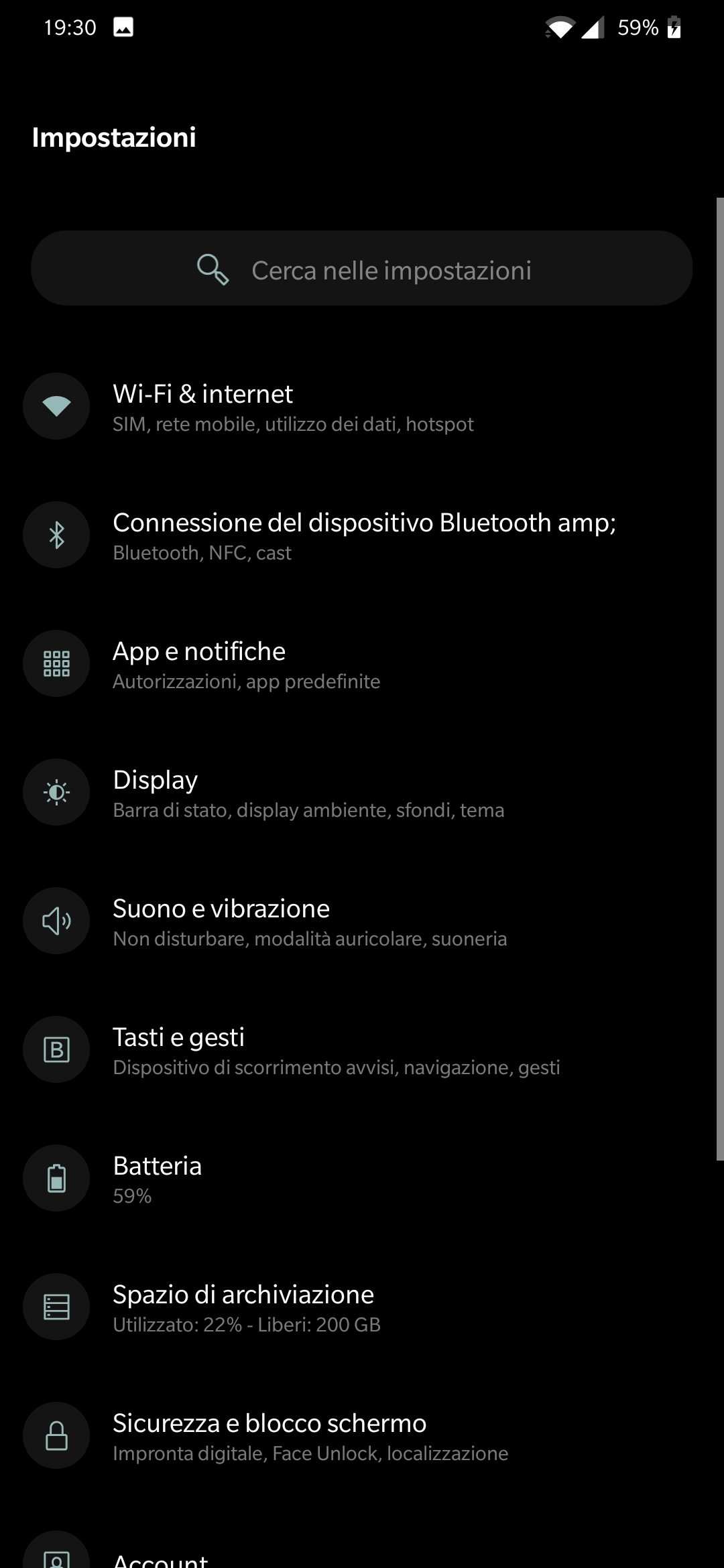Open the Display settings

coord(362,793)
